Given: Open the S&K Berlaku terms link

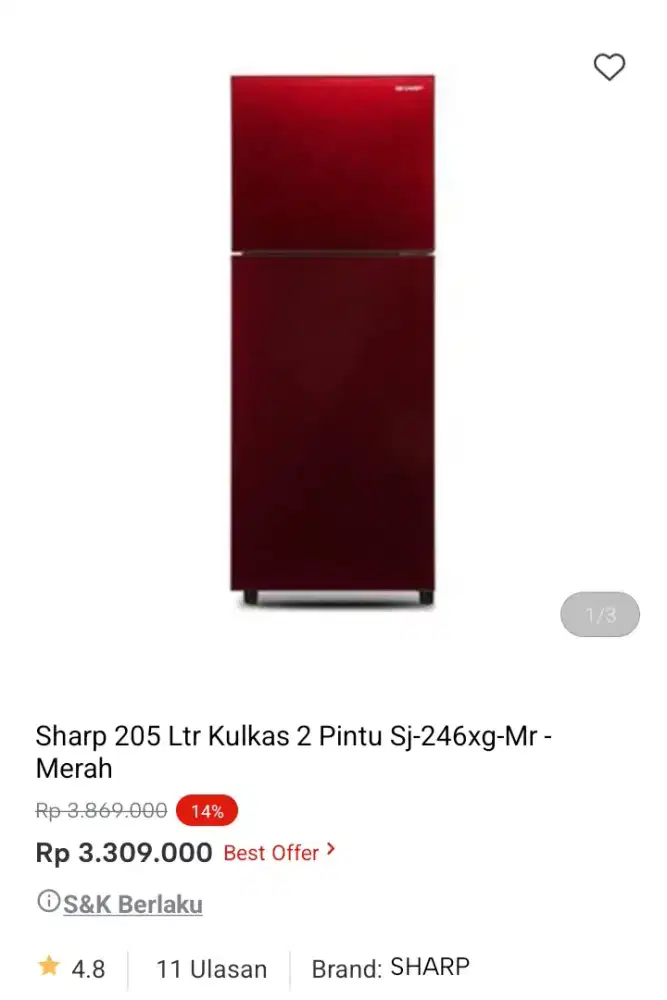Looking at the screenshot, I should click(x=132, y=905).
